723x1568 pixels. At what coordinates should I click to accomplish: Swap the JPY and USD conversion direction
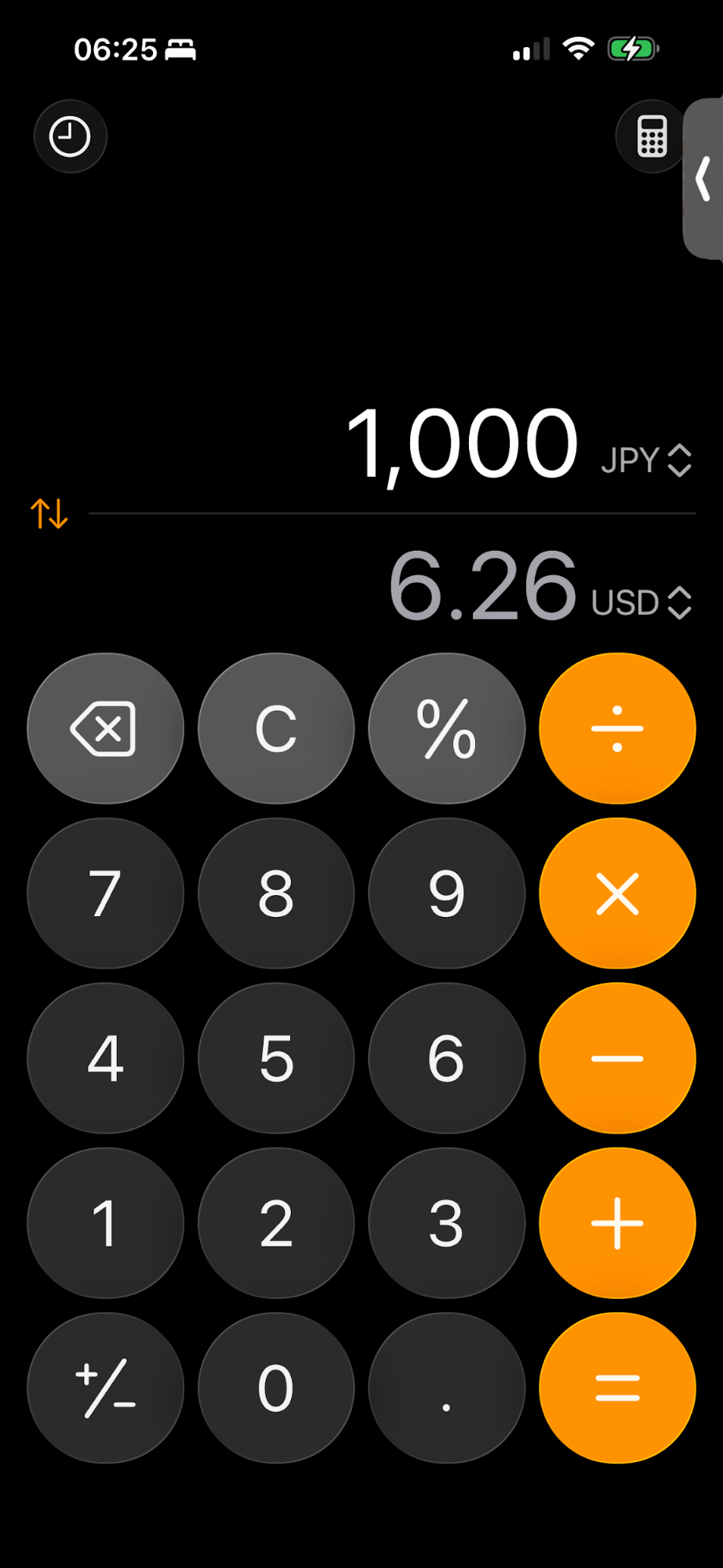click(x=49, y=513)
